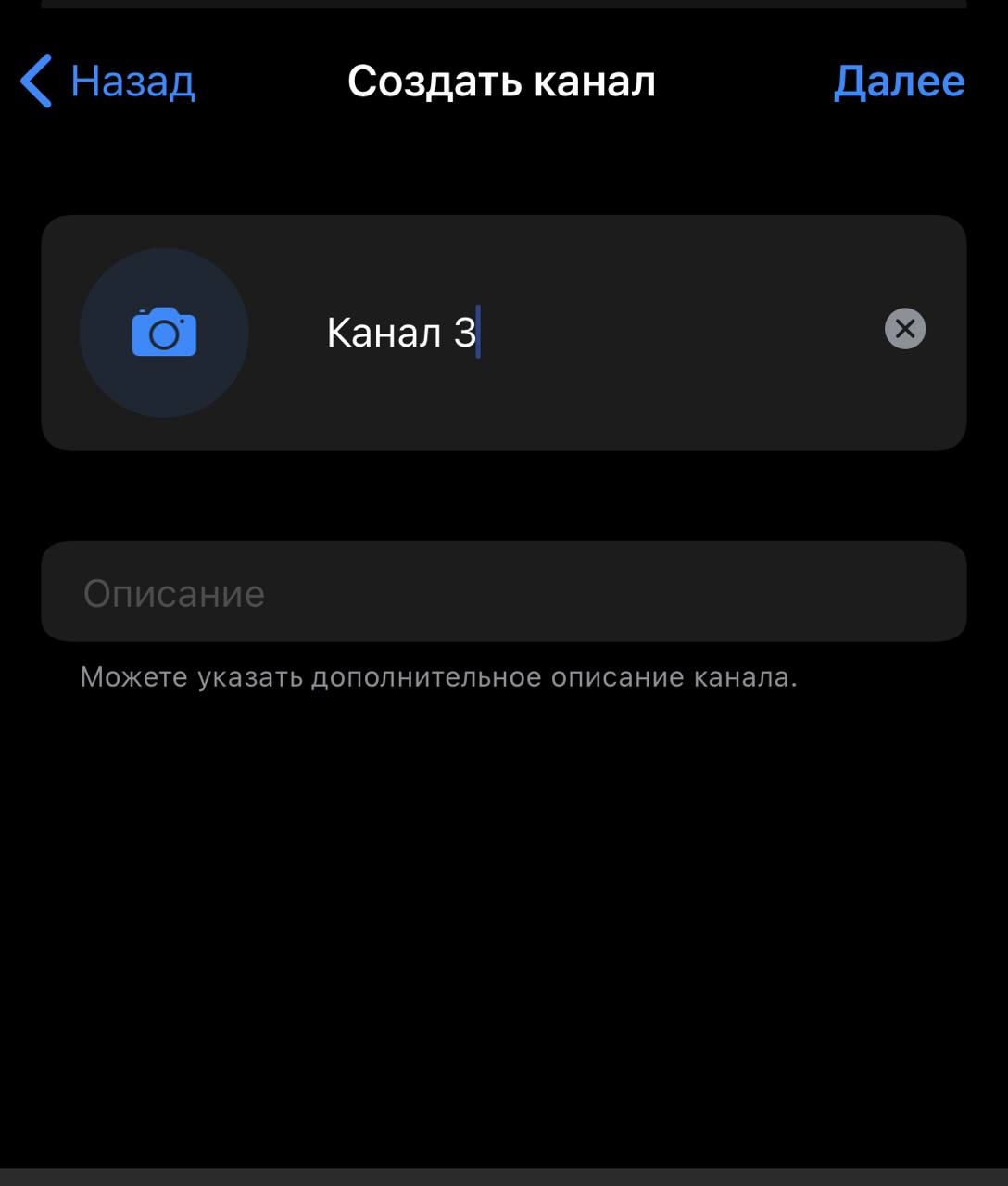Clear the channel name text
Viewport: 1008px width, 1186px height.
pos(905,329)
